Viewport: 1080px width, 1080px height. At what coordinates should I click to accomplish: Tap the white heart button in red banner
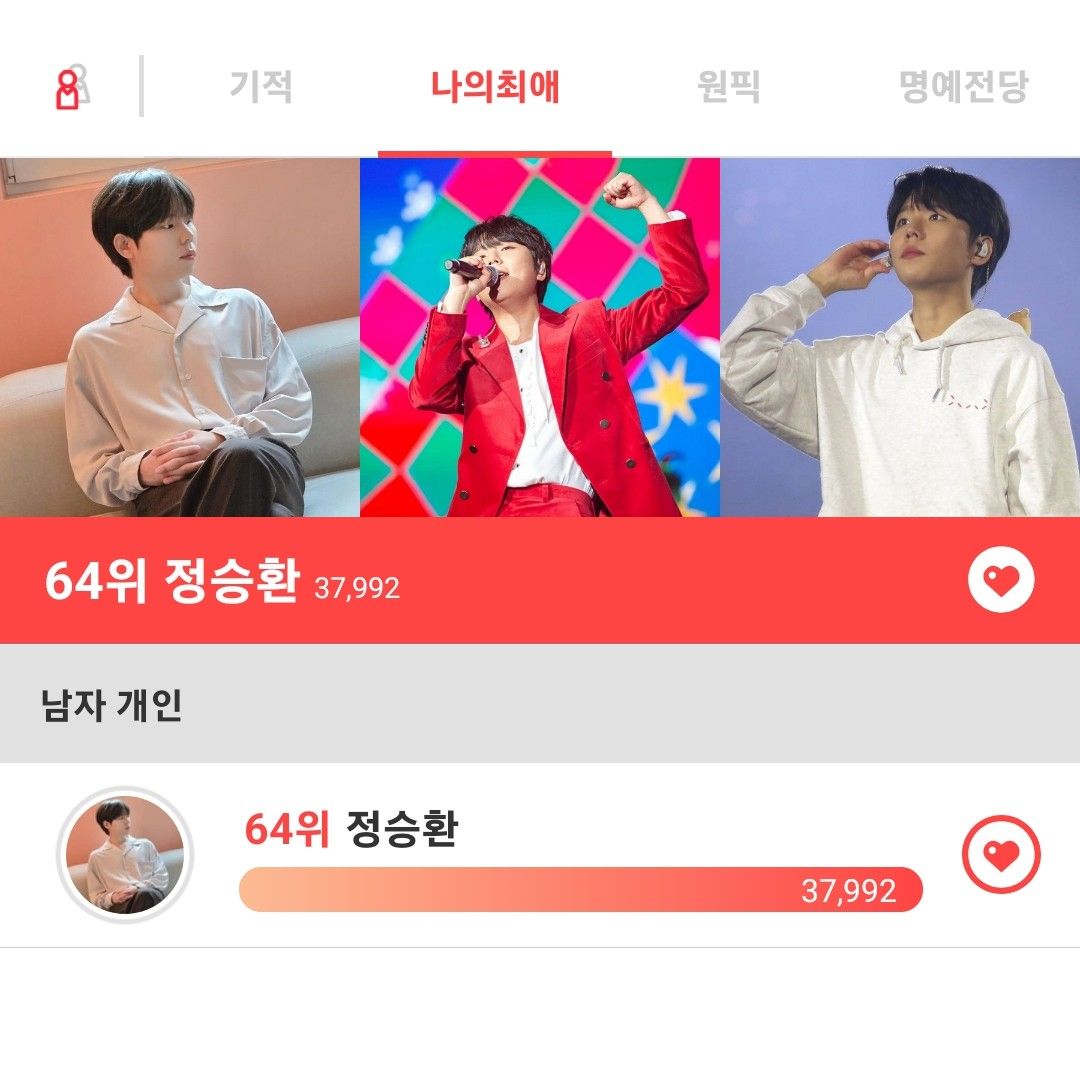click(1000, 580)
